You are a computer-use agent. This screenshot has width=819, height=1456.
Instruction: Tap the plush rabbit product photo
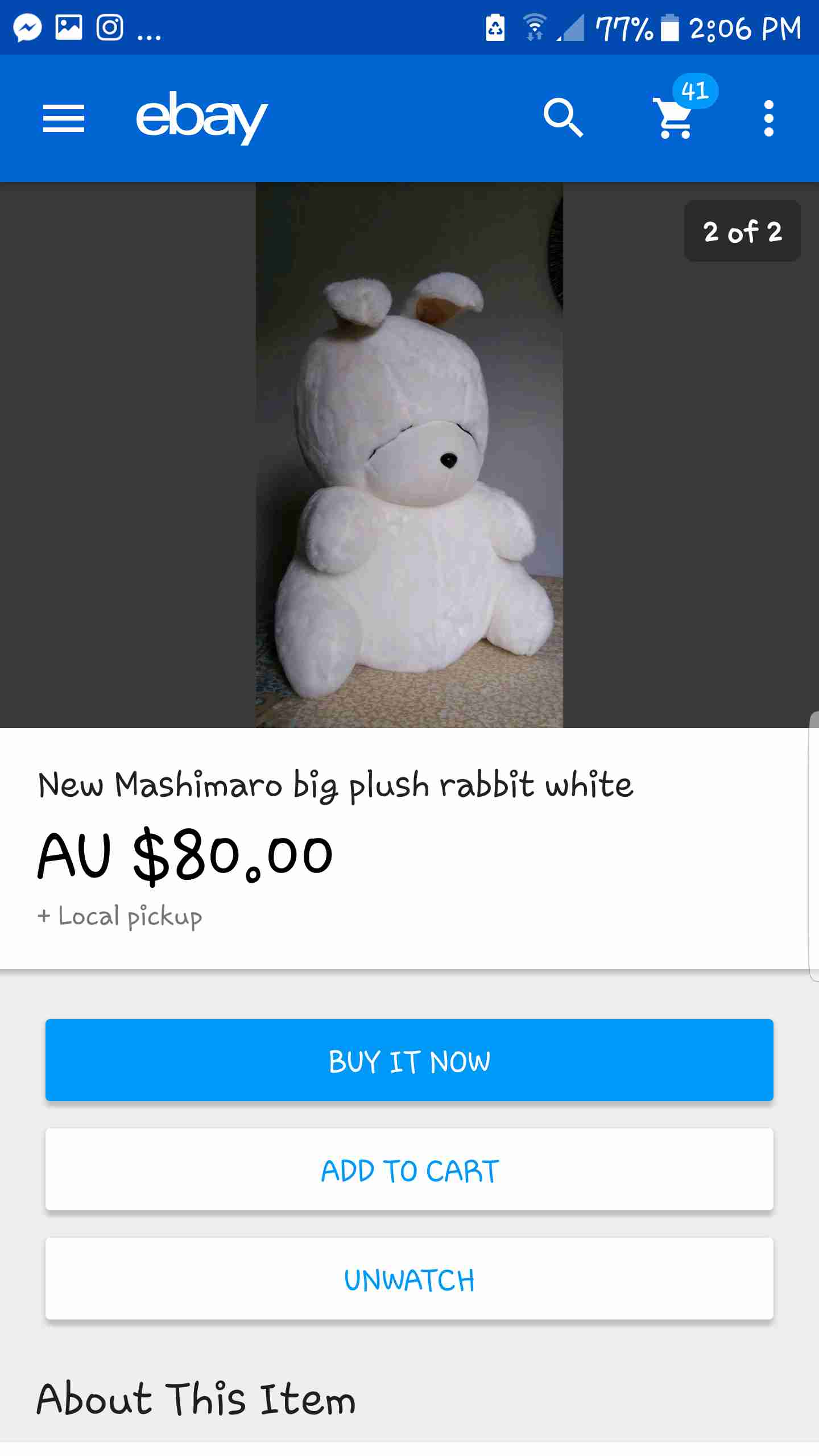coord(409,455)
